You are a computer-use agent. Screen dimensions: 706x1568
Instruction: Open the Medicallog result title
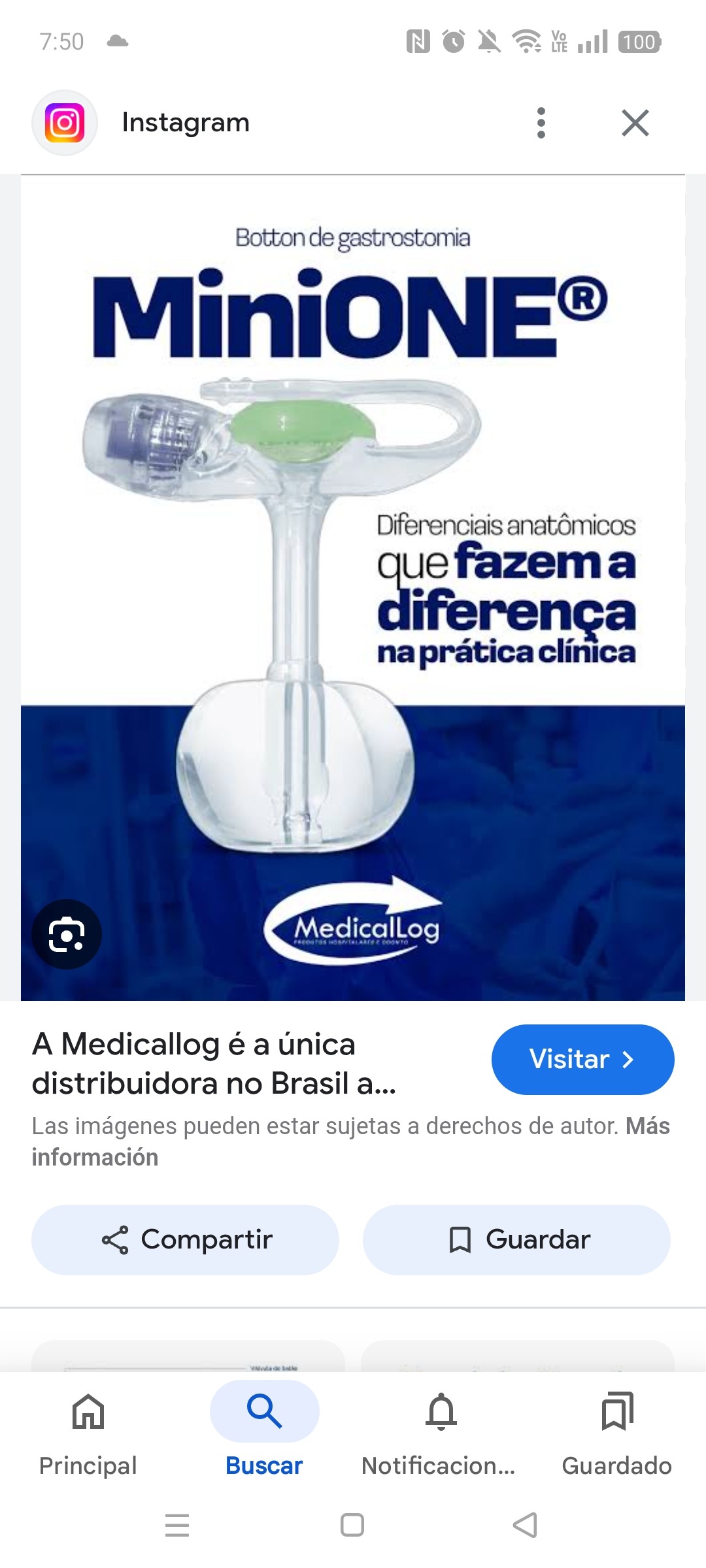[x=214, y=1063]
